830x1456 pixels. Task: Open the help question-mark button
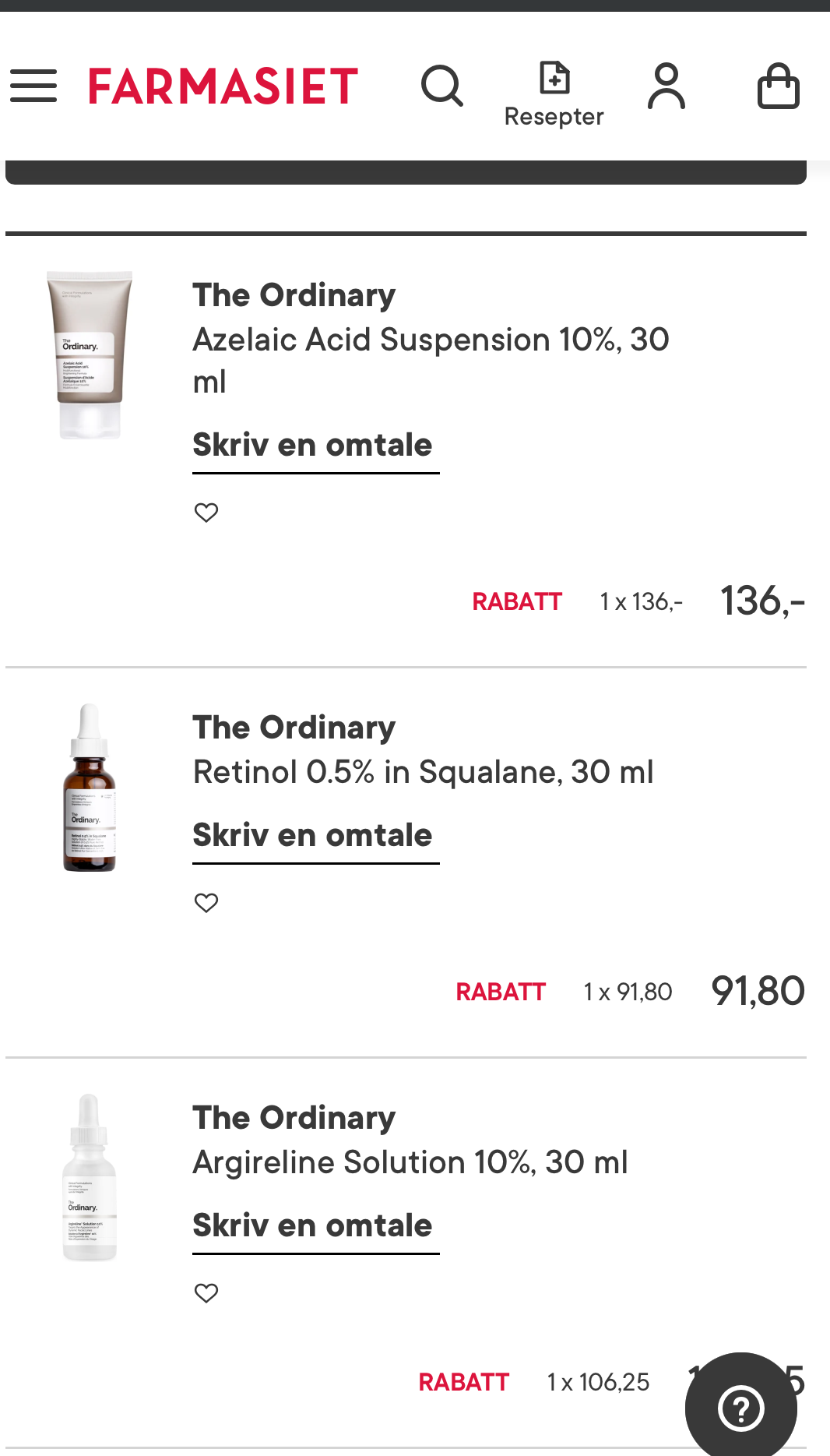coord(740,1408)
